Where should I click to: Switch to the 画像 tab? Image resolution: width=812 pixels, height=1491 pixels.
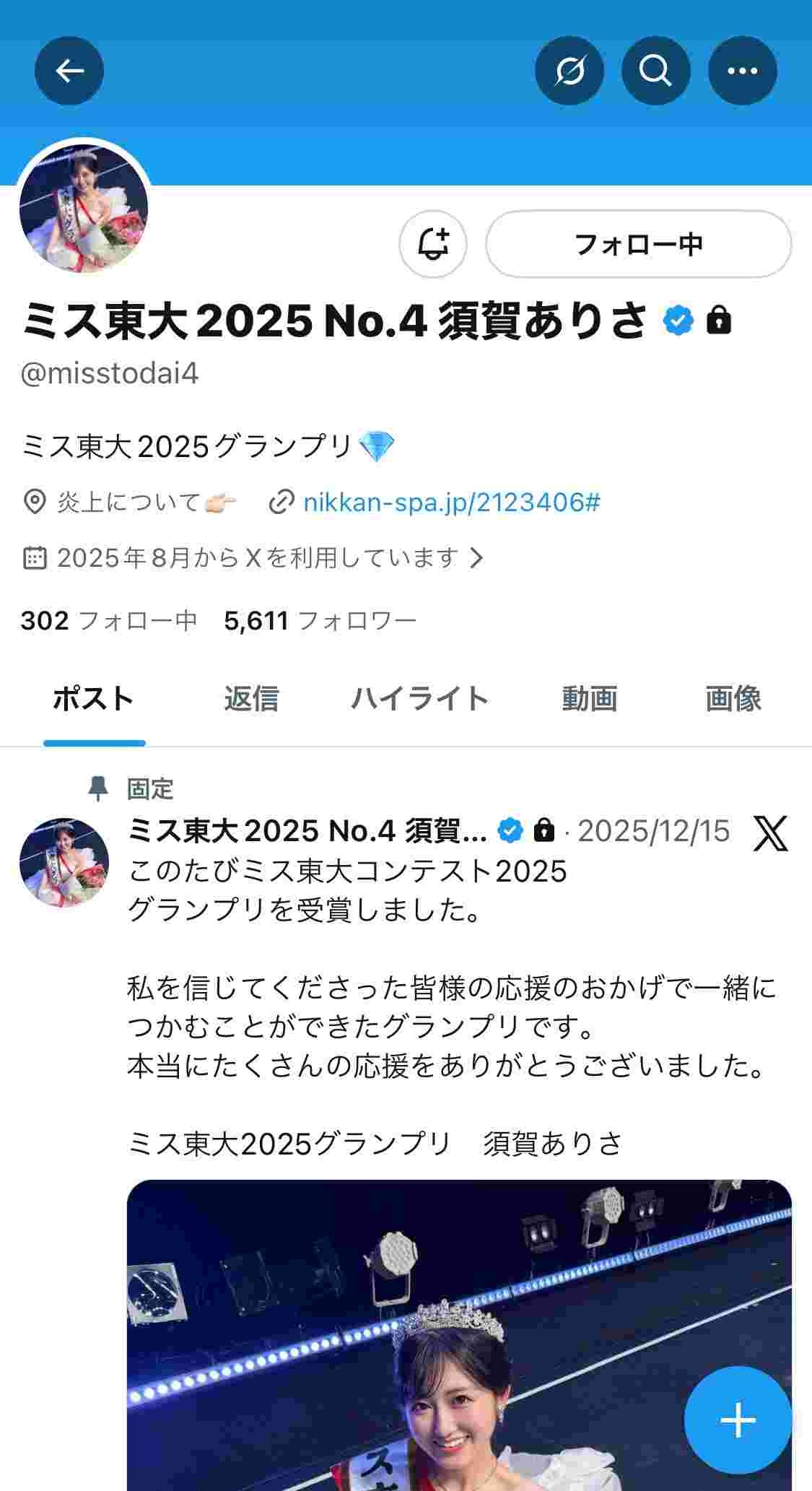pos(733,699)
